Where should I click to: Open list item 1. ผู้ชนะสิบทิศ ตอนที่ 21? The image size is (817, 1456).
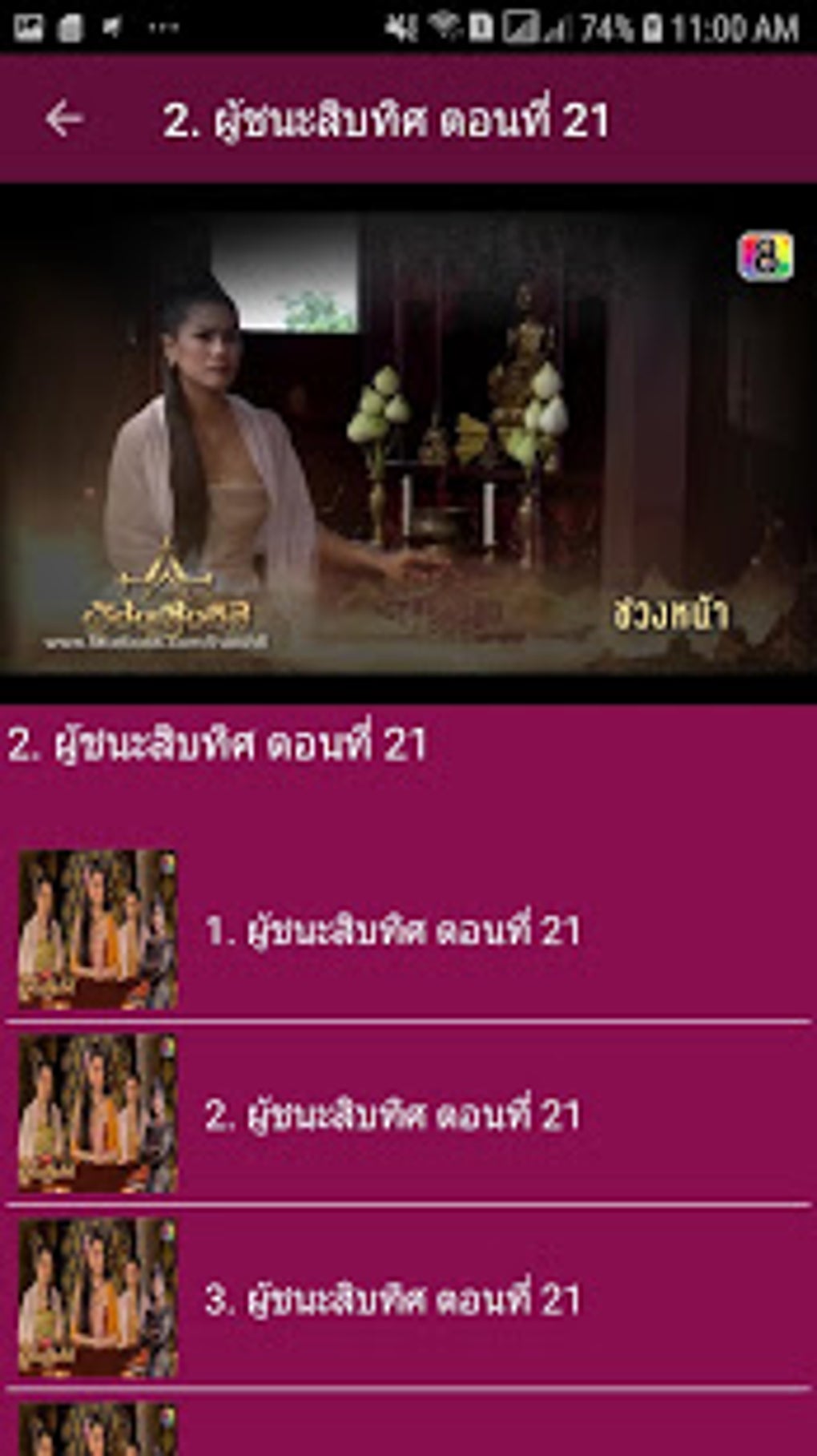click(x=408, y=930)
